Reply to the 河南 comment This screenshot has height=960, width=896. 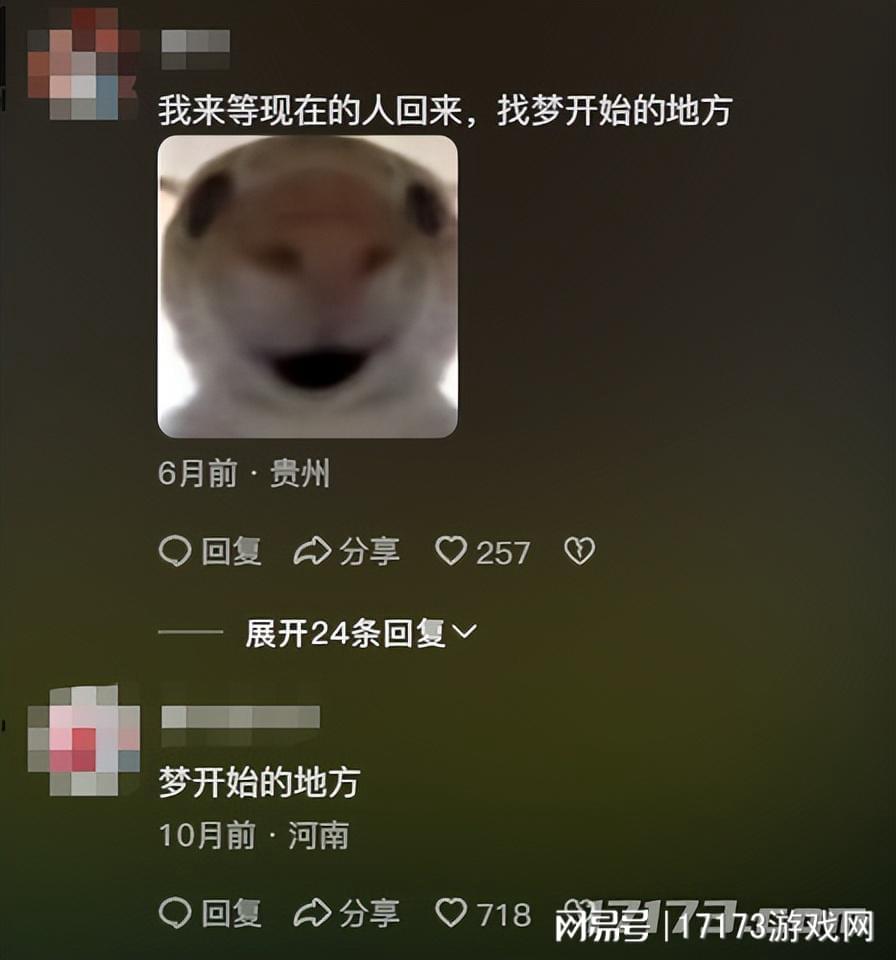(x=210, y=913)
